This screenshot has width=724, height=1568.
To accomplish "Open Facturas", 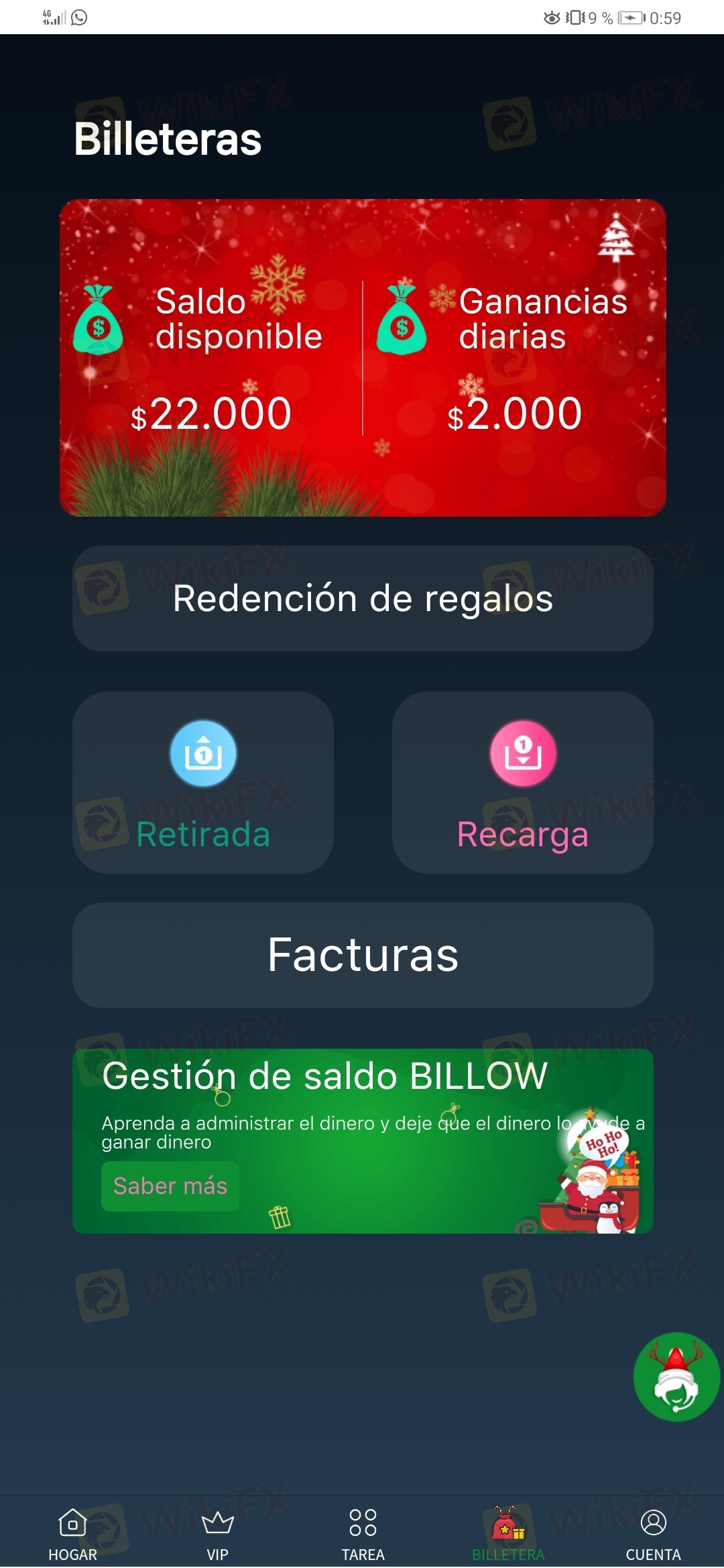I will 363,955.
